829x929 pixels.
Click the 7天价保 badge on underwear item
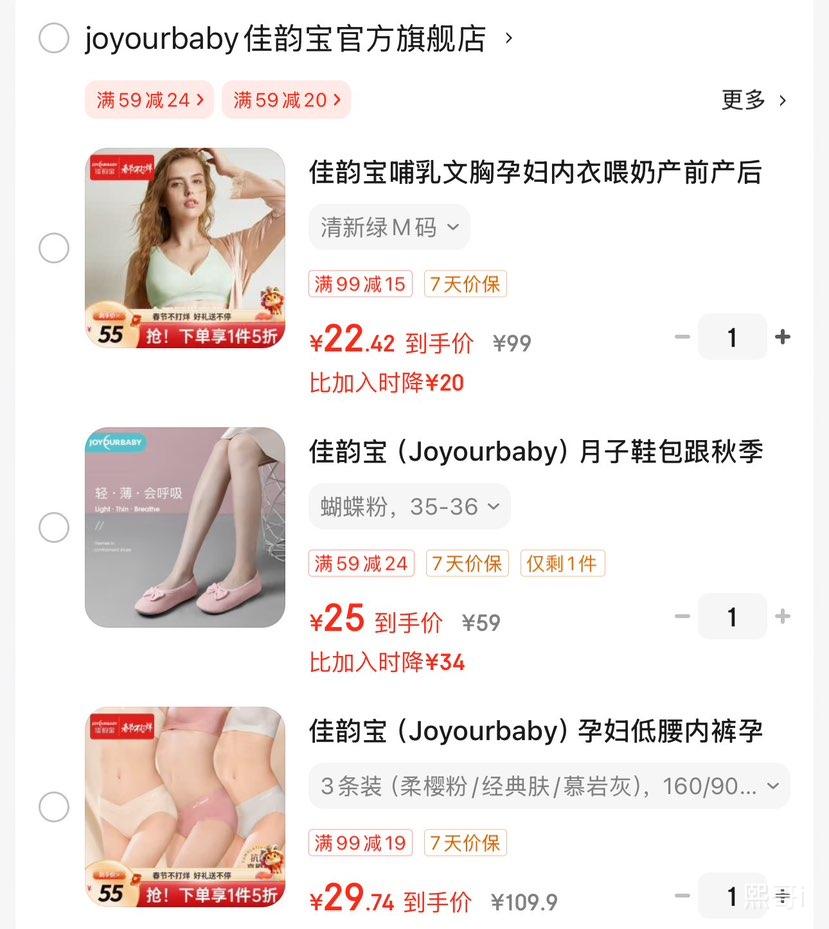[465, 843]
